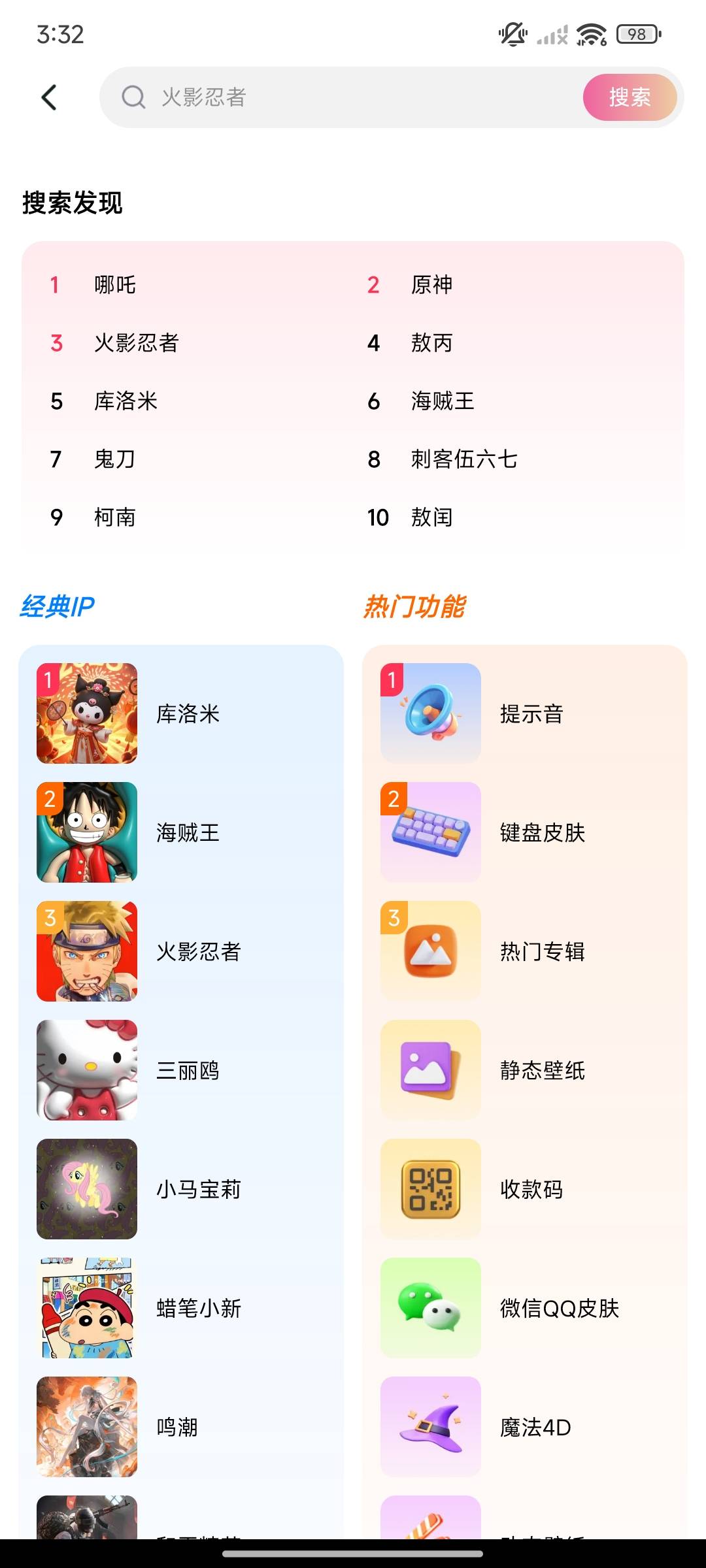Select the 收款码 QR payment code icon

pos(430,1190)
